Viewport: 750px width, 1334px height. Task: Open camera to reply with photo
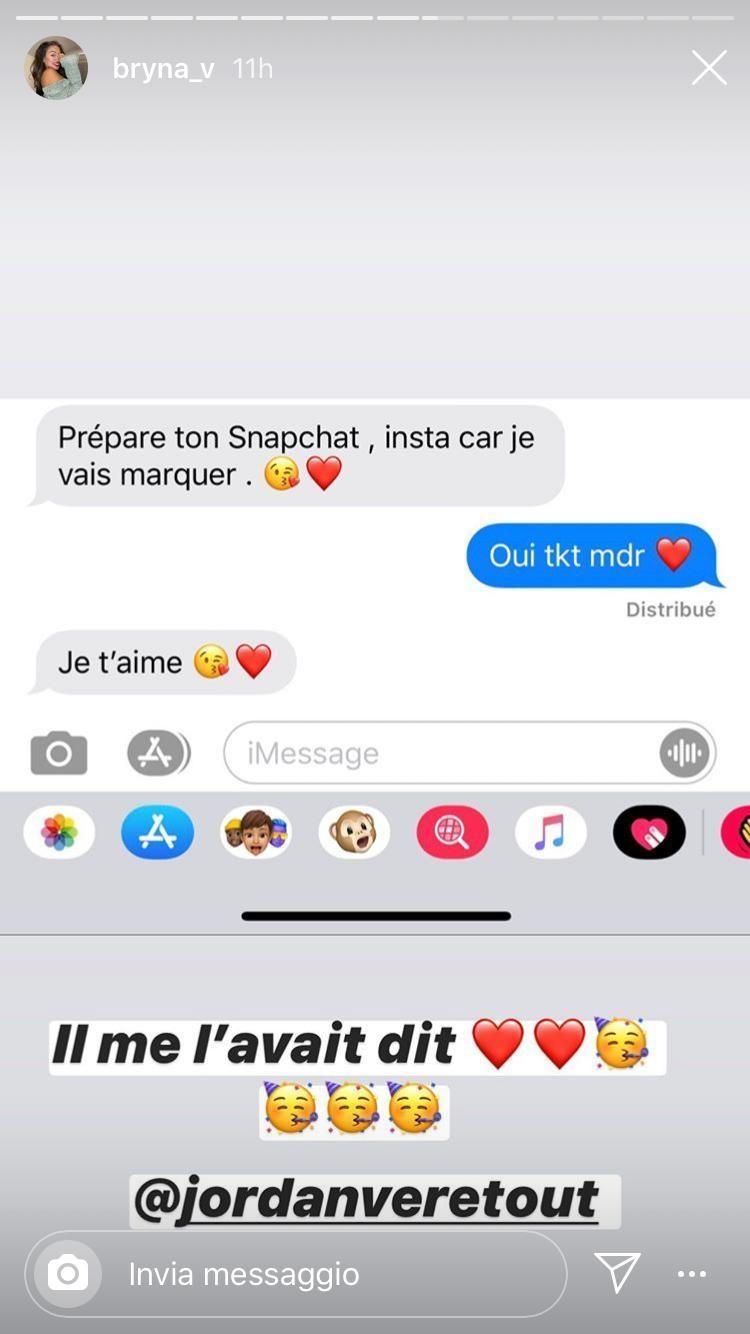click(68, 1274)
